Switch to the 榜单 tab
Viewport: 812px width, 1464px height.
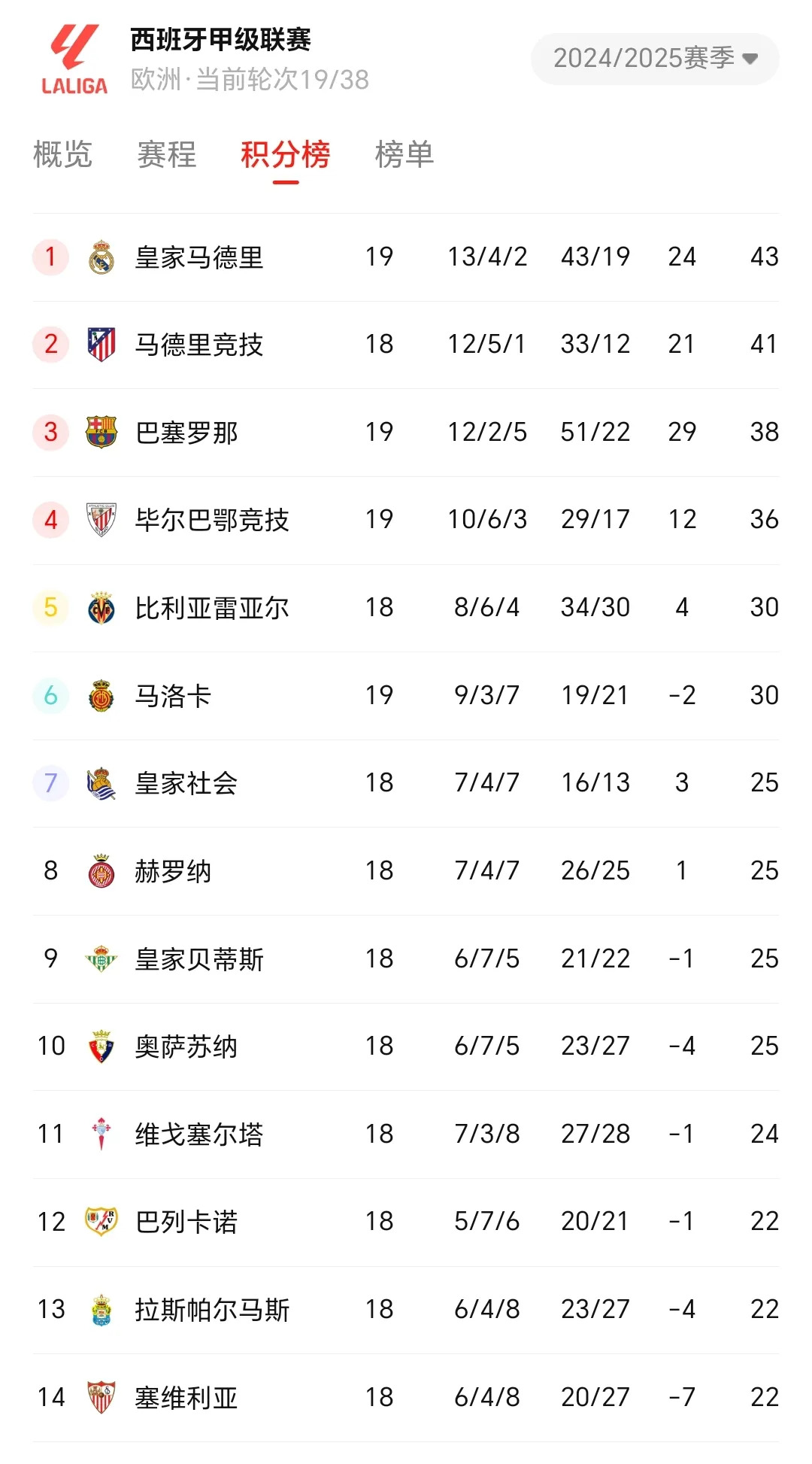pos(403,156)
